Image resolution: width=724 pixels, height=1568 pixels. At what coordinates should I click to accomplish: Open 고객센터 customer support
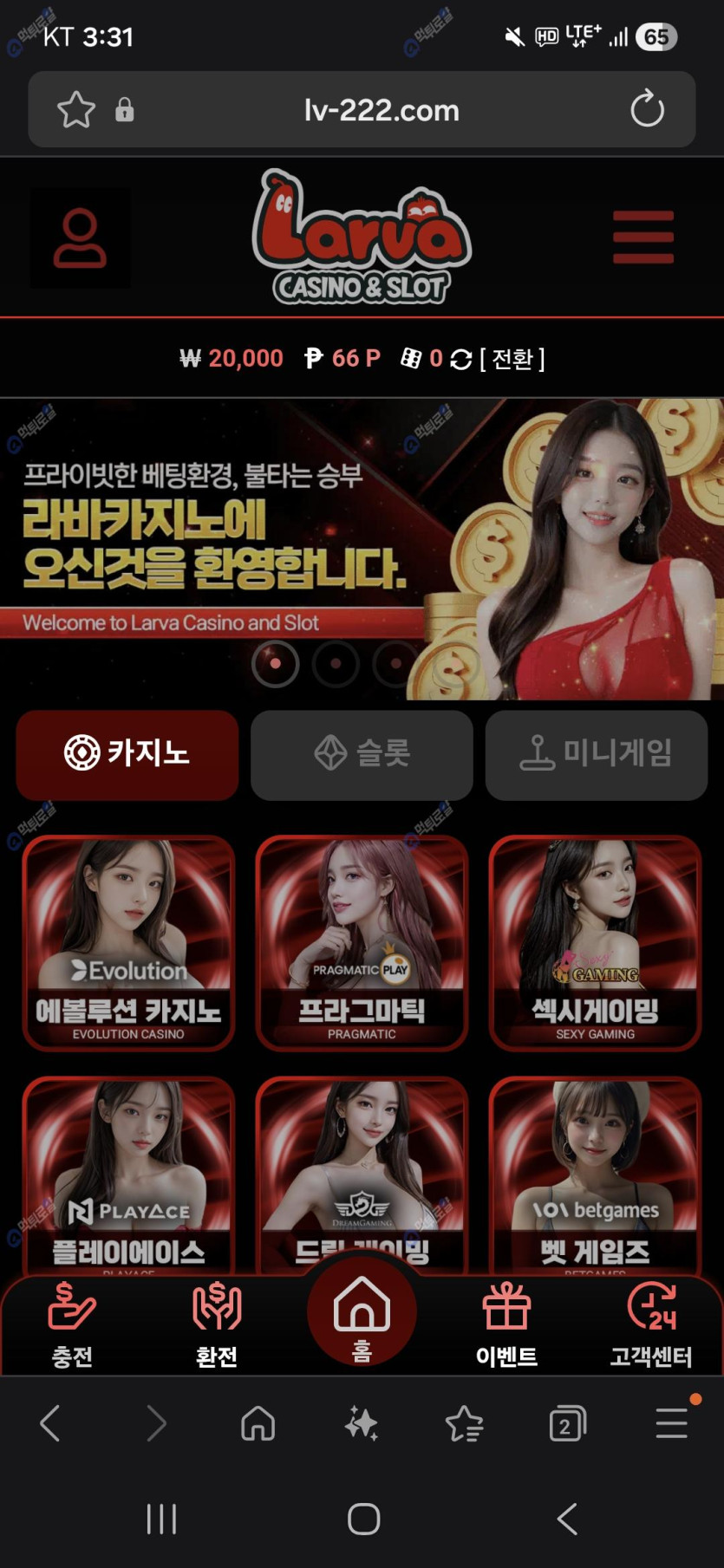click(651, 1324)
